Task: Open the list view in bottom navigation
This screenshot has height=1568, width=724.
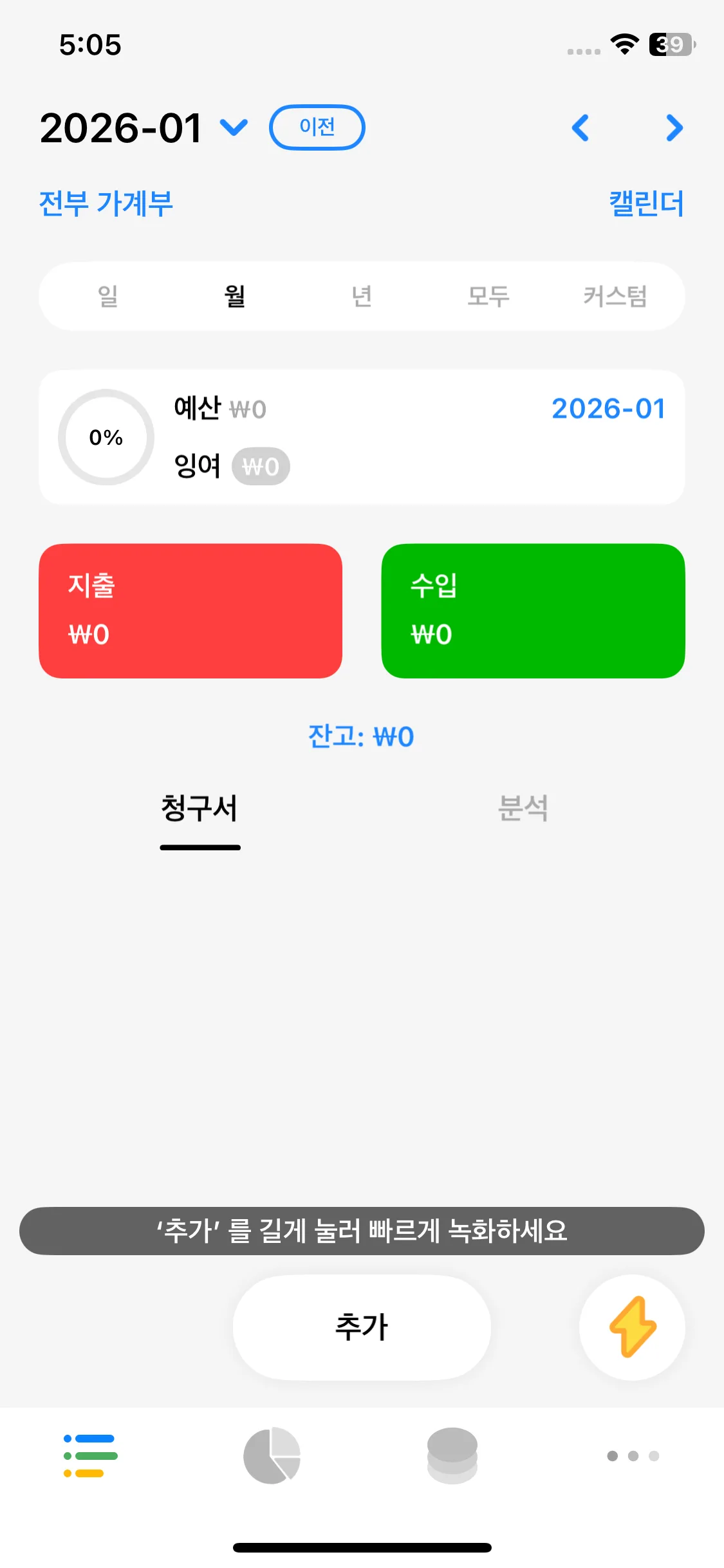Action: (x=89, y=1457)
